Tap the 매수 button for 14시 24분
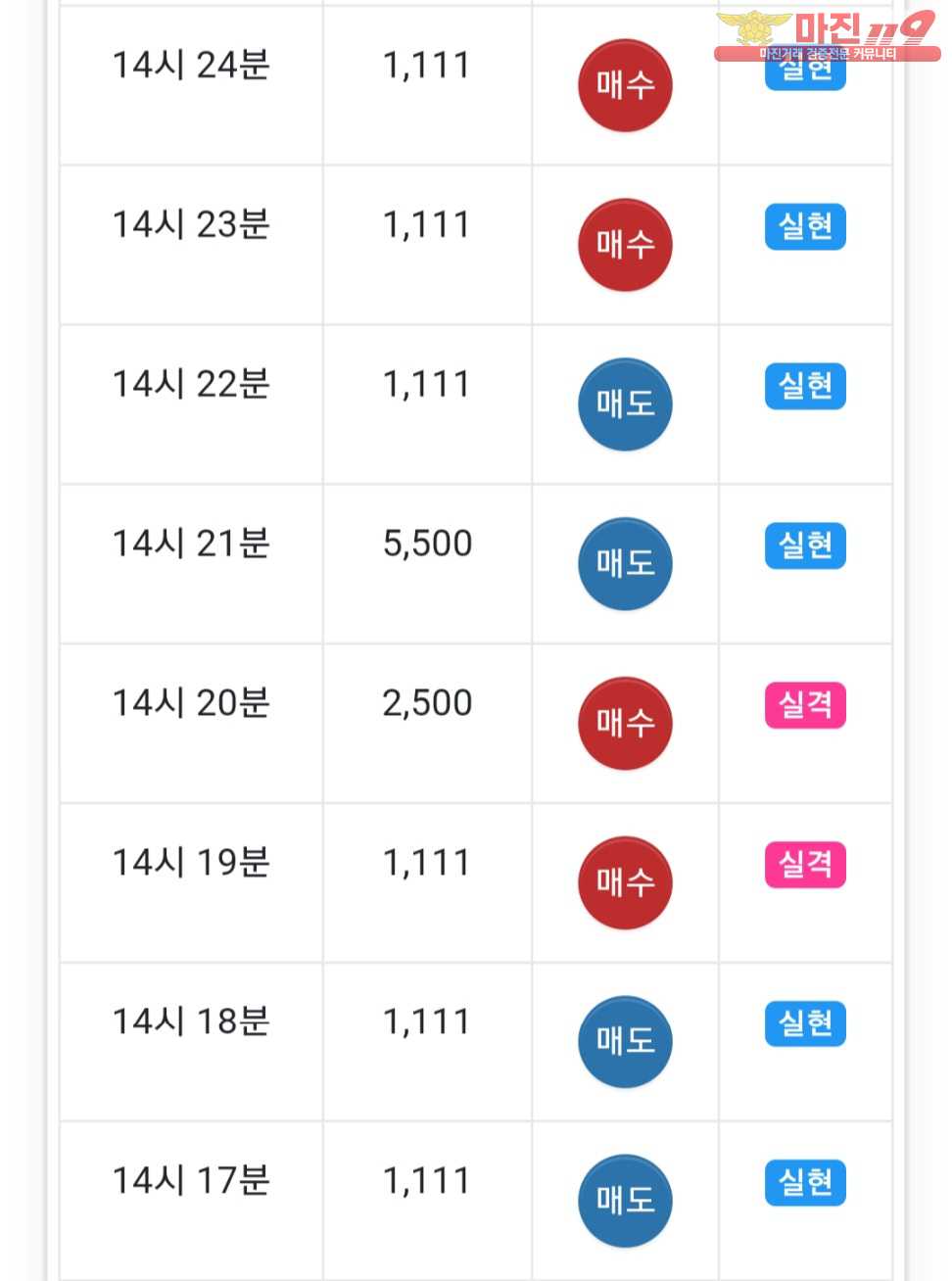952x1281 pixels. [625, 85]
